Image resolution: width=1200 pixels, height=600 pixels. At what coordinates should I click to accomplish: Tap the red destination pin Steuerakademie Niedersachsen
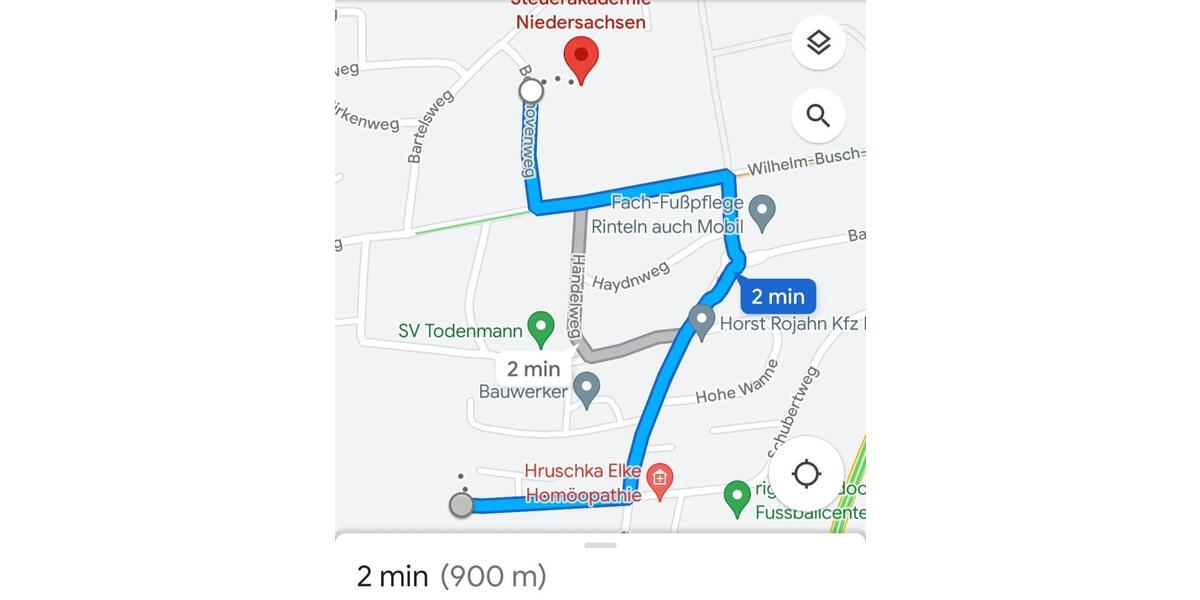(581, 56)
